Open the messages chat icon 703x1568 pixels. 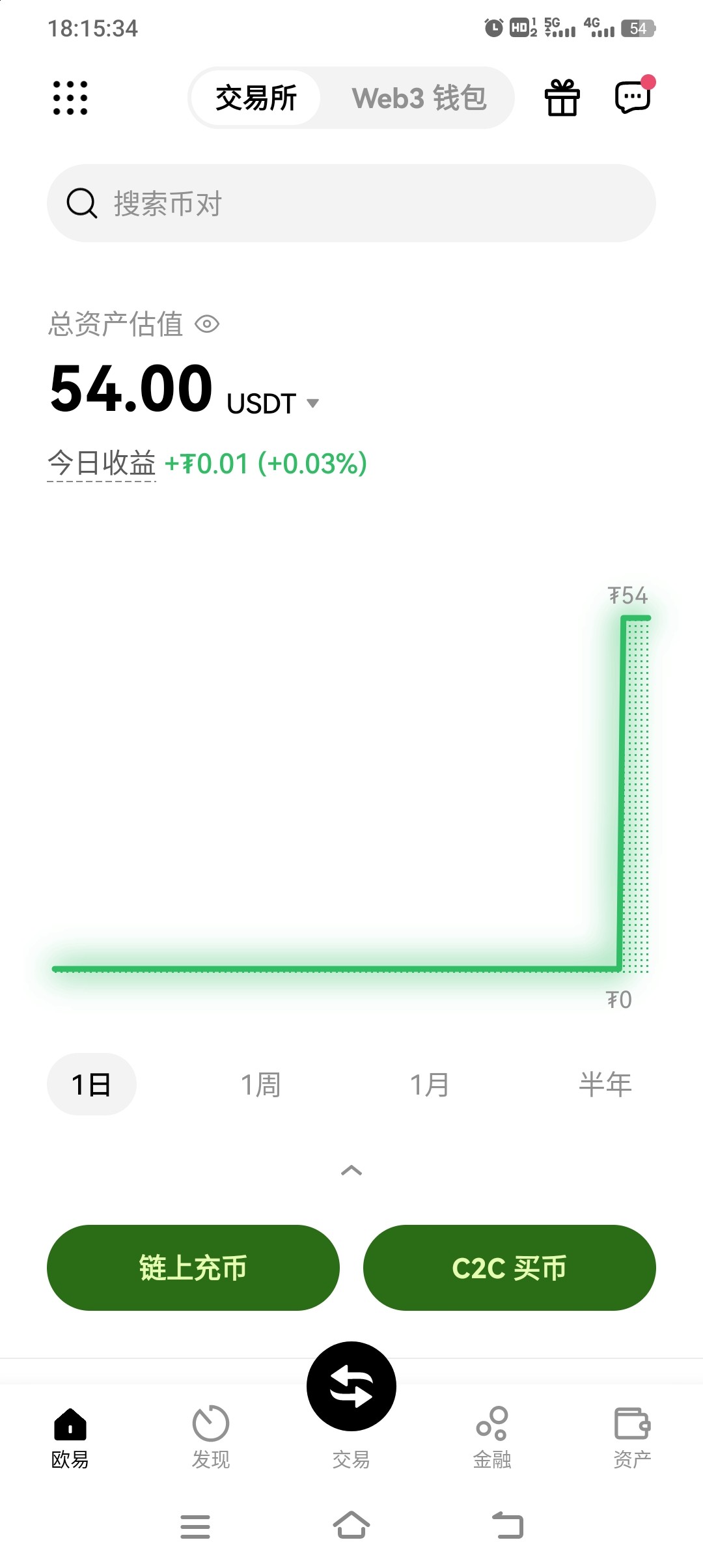[633, 96]
